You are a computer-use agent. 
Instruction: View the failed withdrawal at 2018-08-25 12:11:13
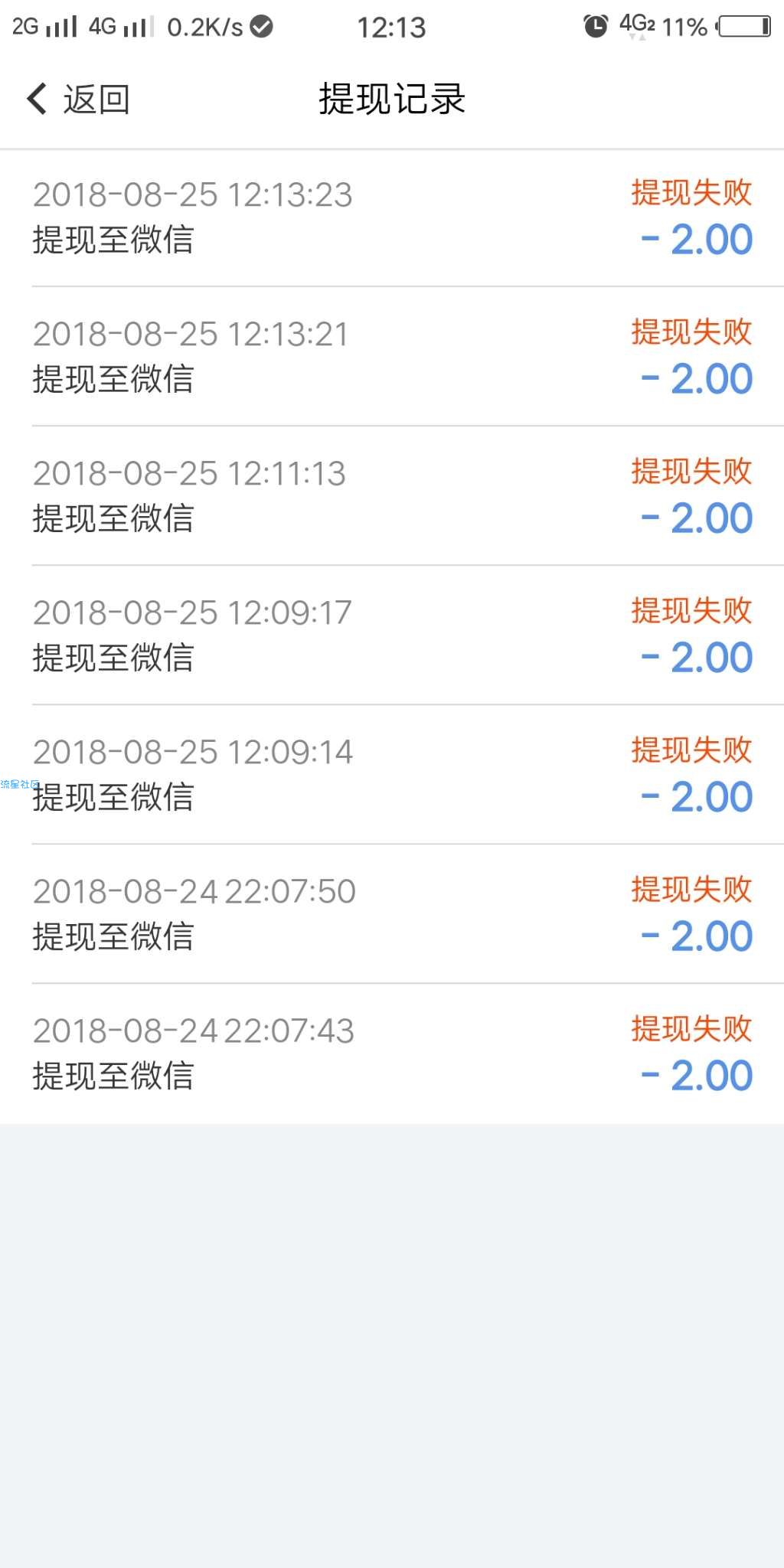click(x=392, y=496)
